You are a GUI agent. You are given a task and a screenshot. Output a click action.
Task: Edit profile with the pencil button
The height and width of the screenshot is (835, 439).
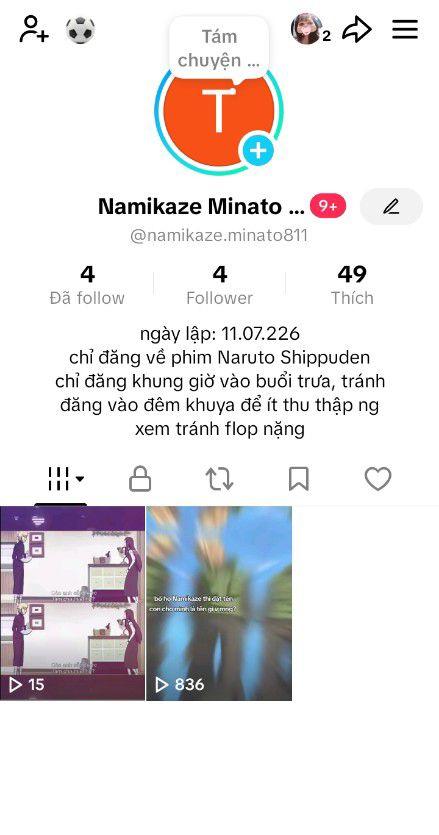[392, 206]
